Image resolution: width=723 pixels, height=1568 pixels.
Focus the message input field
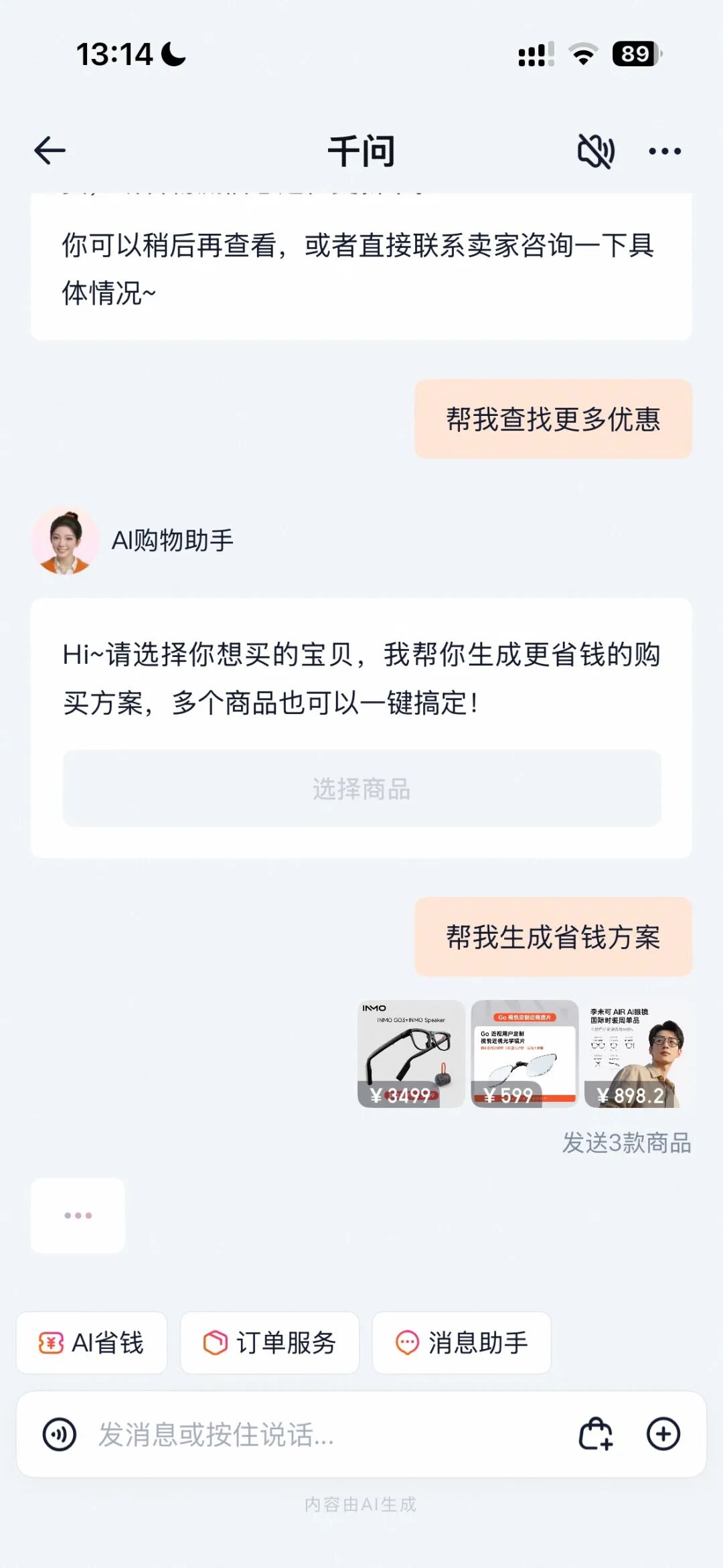point(328,1435)
